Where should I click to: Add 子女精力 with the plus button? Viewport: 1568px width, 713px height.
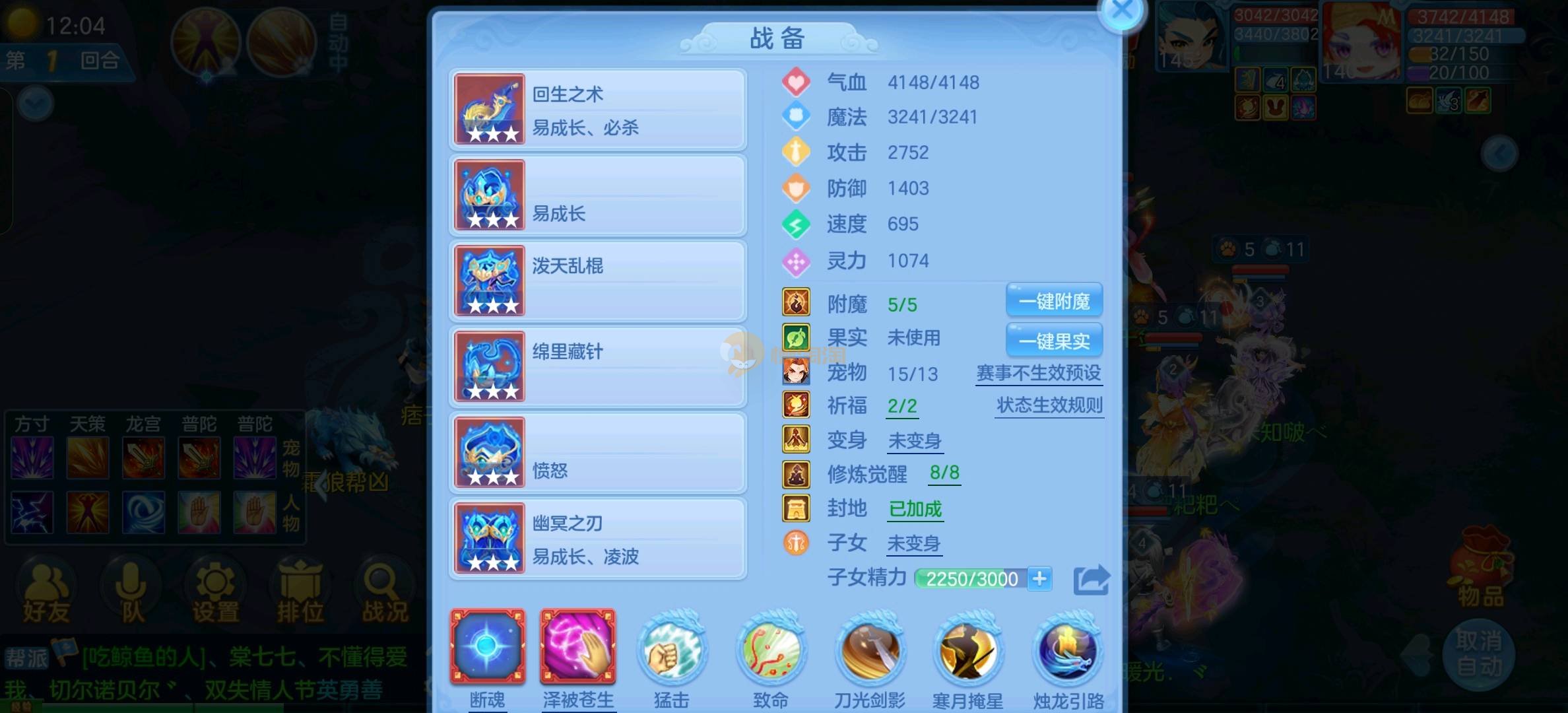click(1039, 579)
